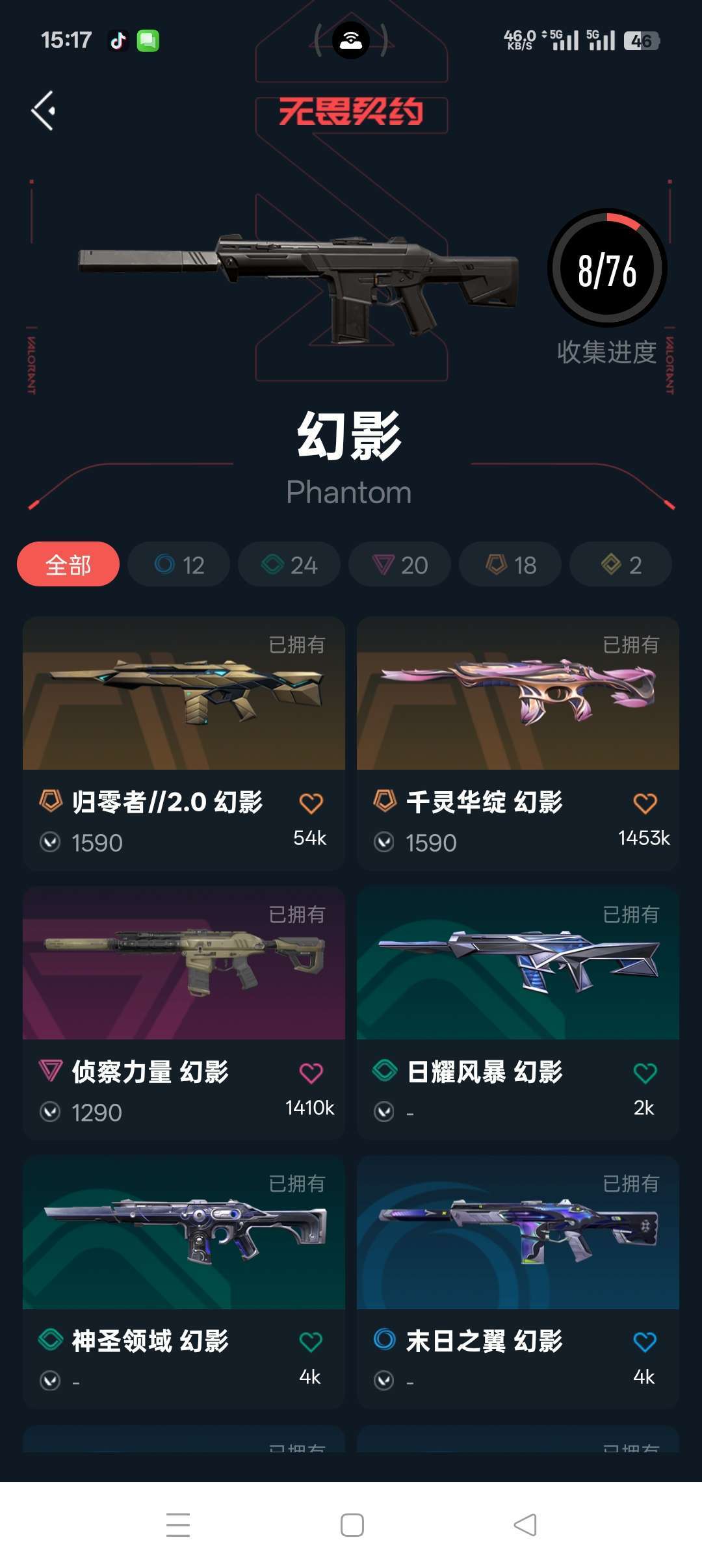
Task: Filter skins by the blue tier 12 chip
Action: pyautogui.click(x=179, y=564)
